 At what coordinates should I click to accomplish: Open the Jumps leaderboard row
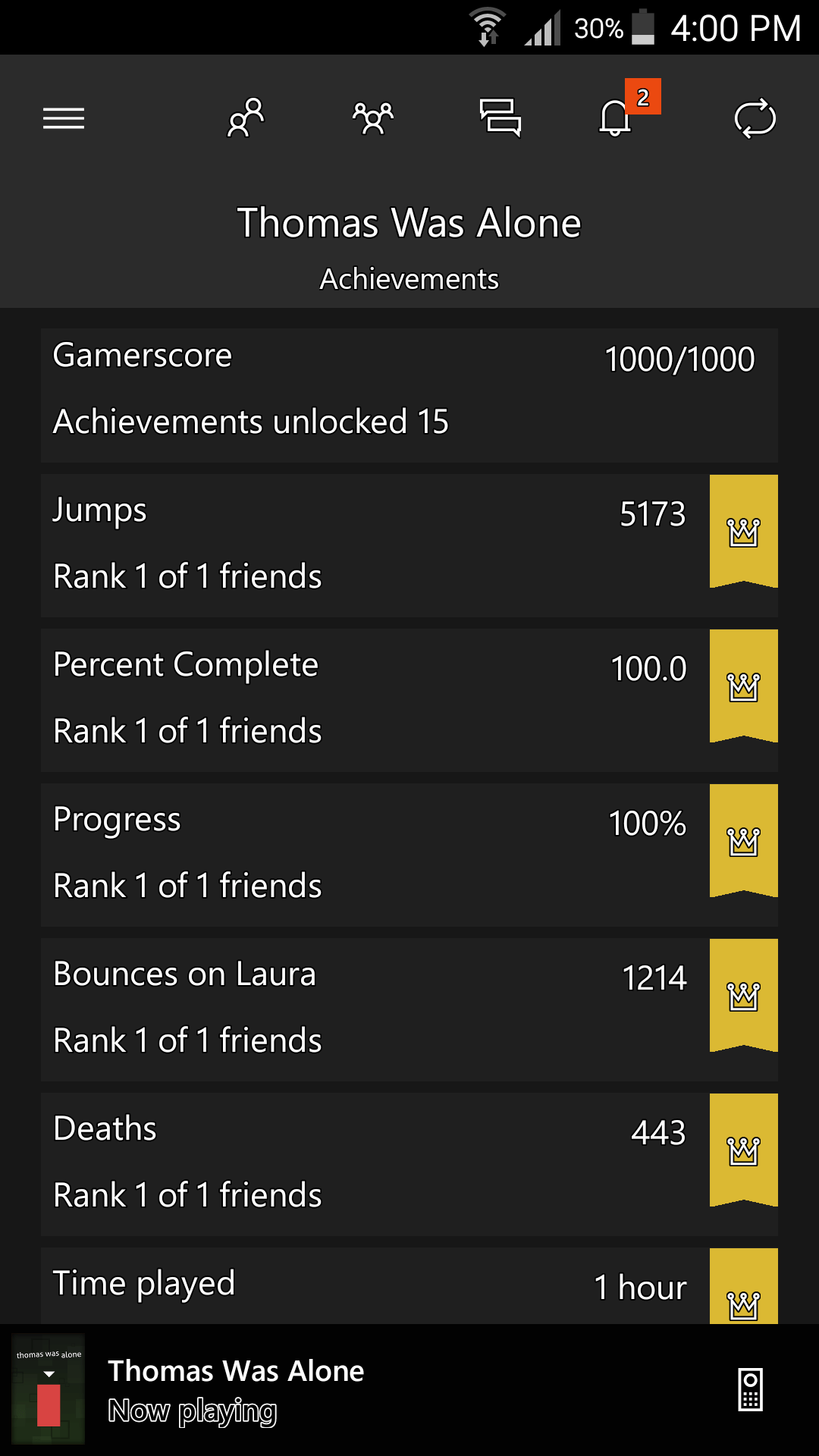(x=372, y=544)
